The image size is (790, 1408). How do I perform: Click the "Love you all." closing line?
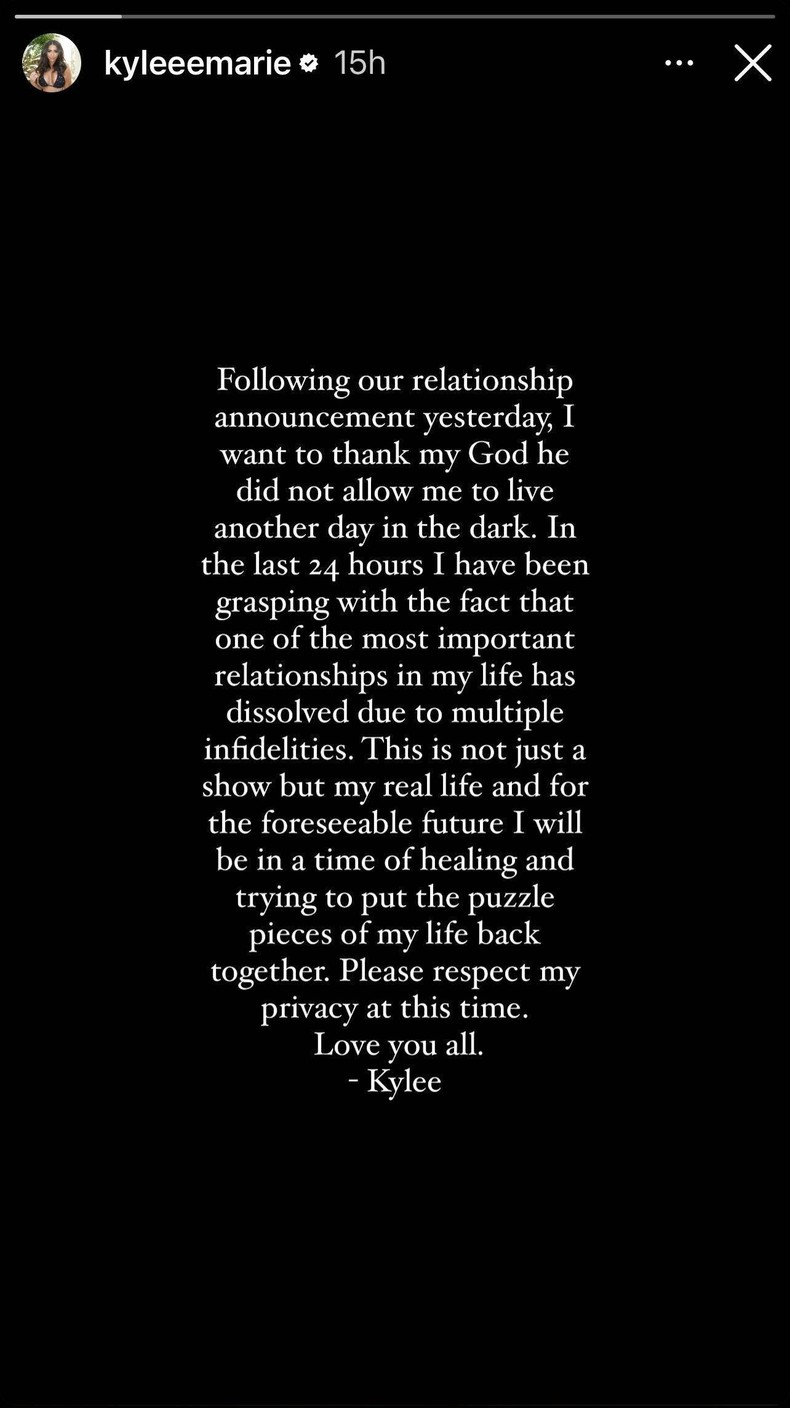click(399, 1044)
